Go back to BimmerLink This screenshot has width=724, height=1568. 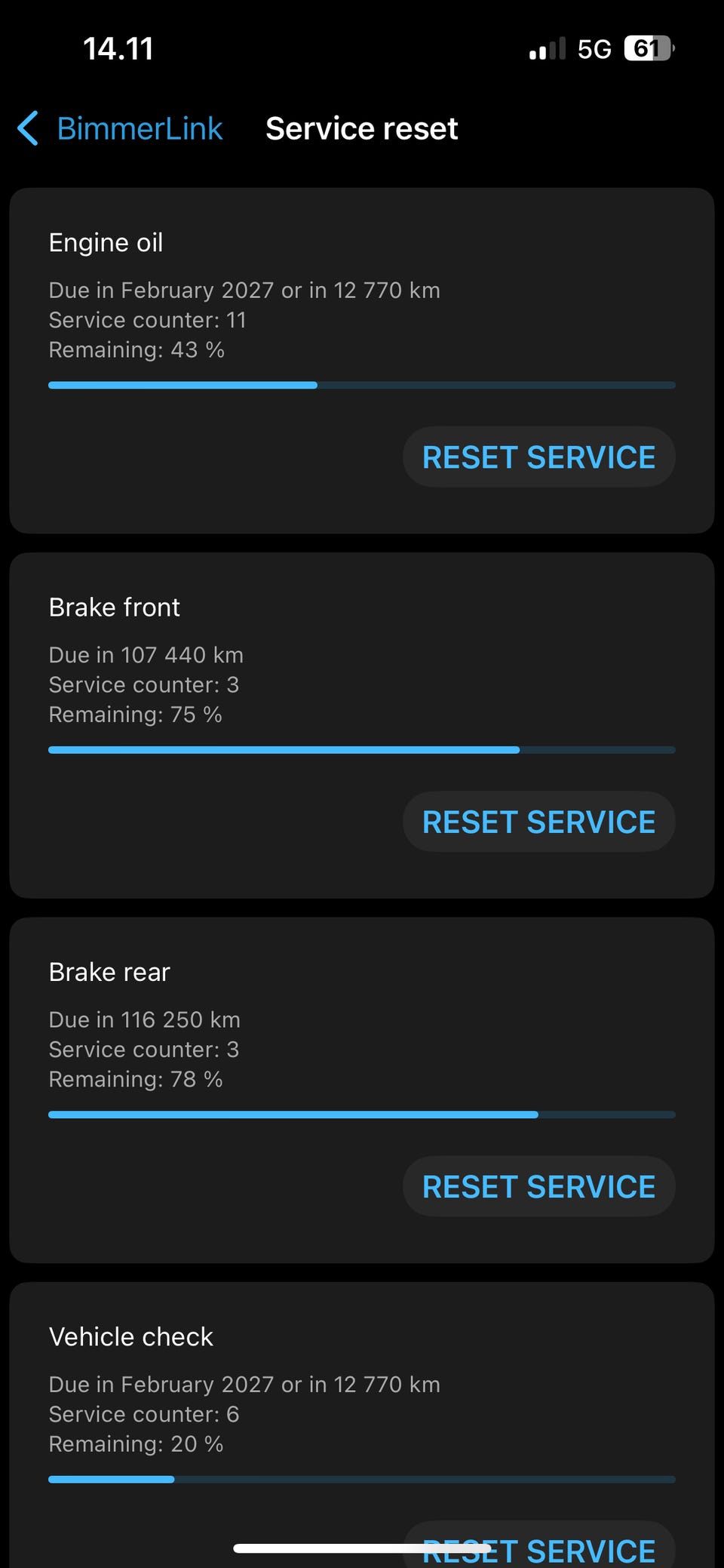(121, 129)
